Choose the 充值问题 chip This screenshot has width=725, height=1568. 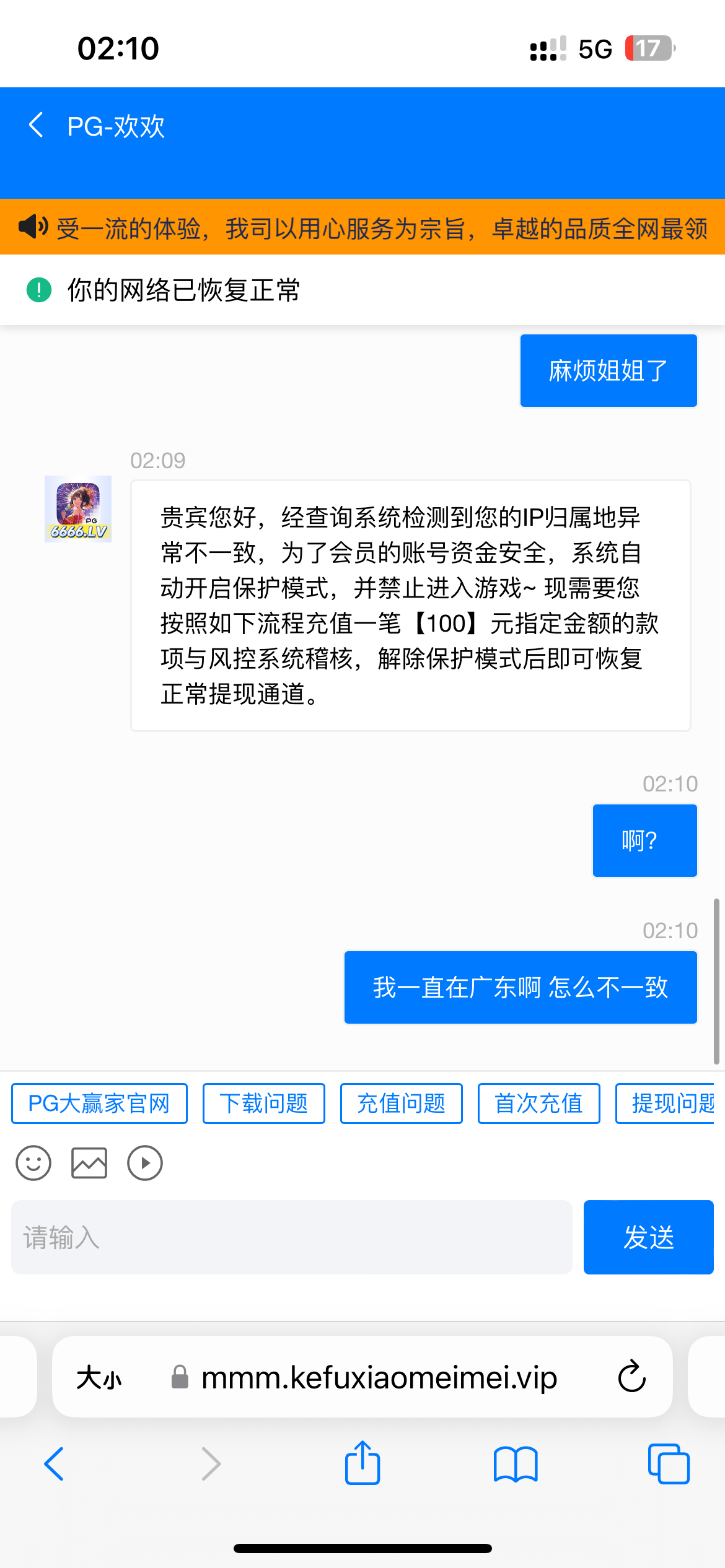coord(401,1103)
